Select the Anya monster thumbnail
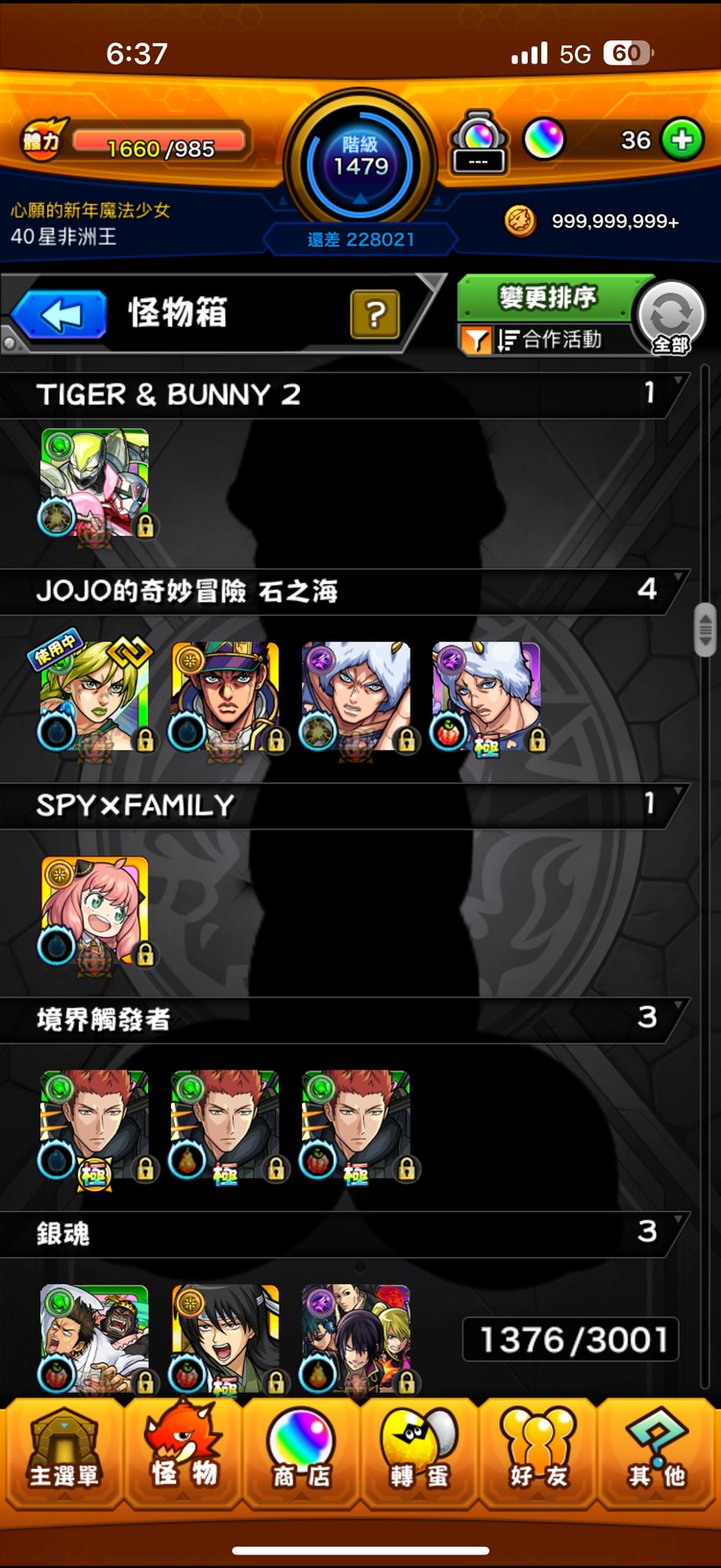721x1568 pixels. [95, 910]
